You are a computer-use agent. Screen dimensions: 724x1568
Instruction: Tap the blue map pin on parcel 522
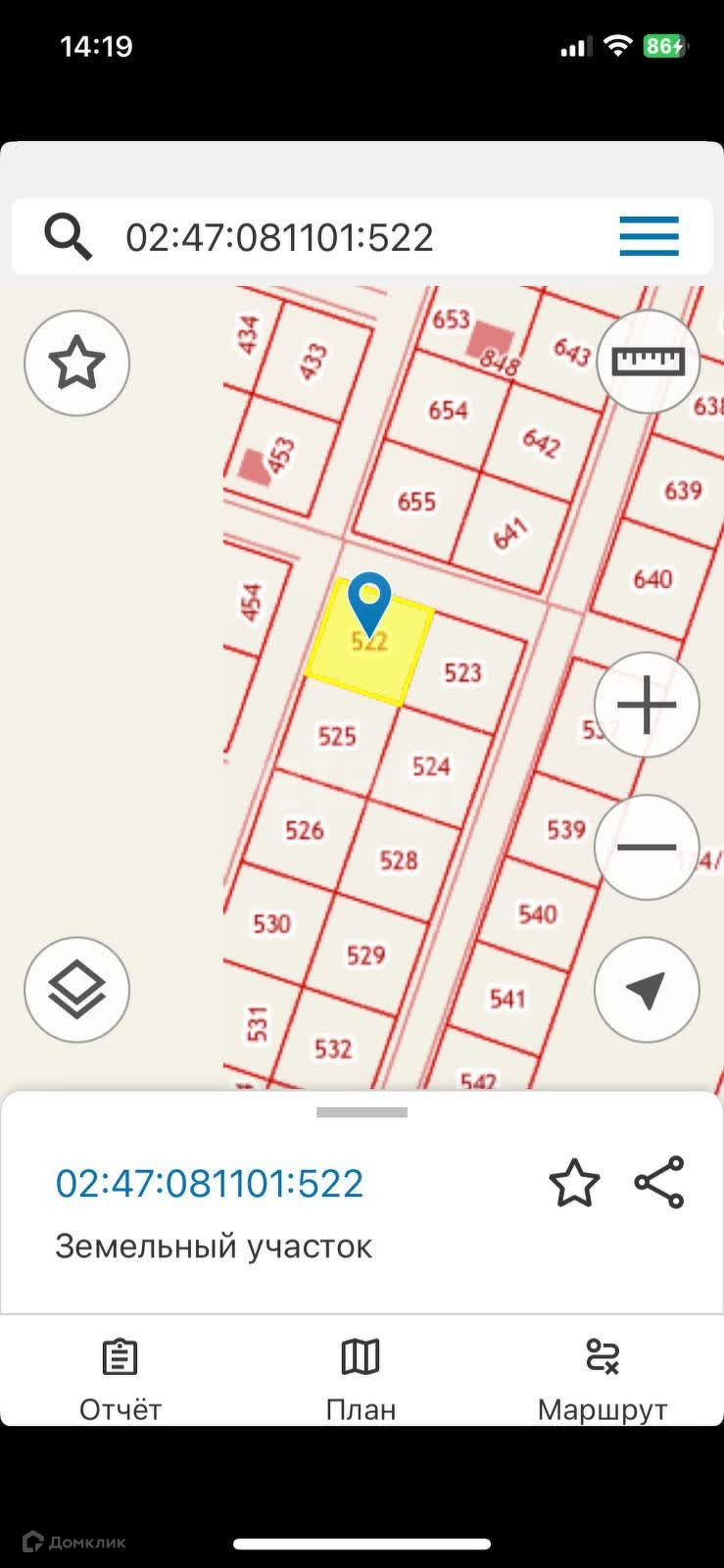(369, 600)
